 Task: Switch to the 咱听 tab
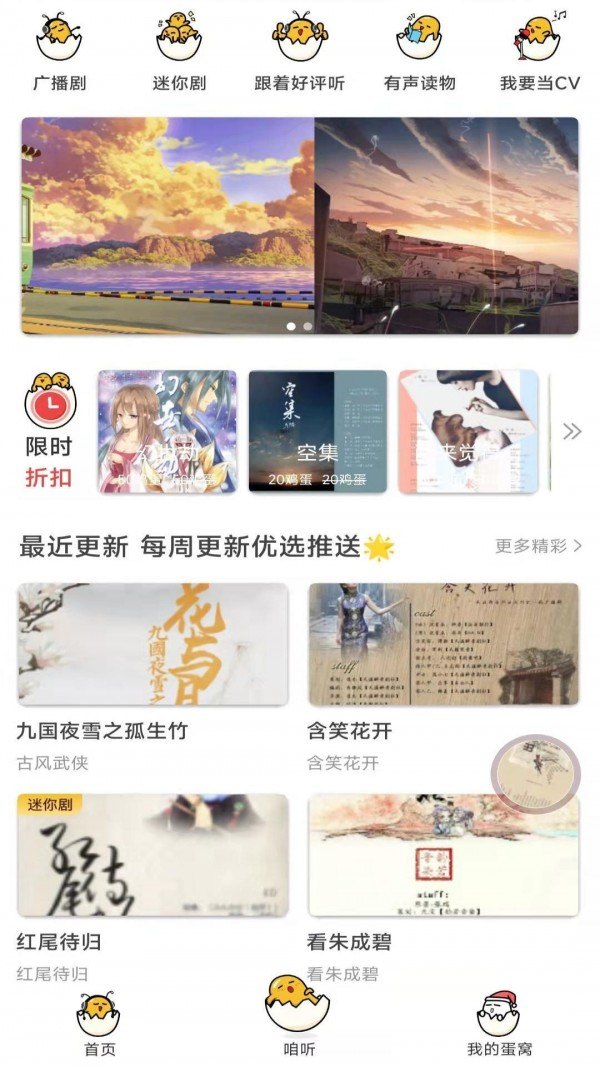point(298,1013)
